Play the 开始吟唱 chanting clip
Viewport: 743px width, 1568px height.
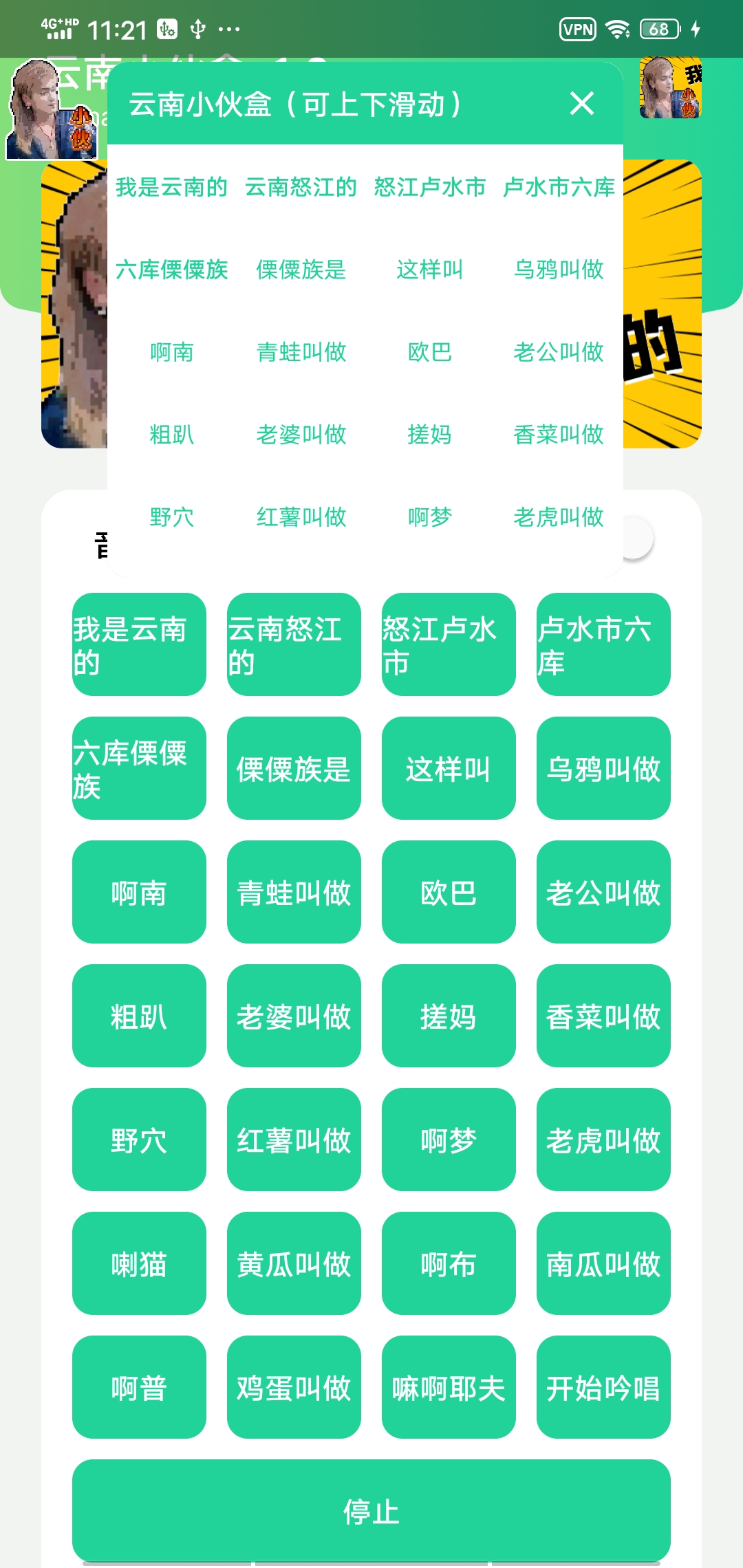pos(603,1387)
